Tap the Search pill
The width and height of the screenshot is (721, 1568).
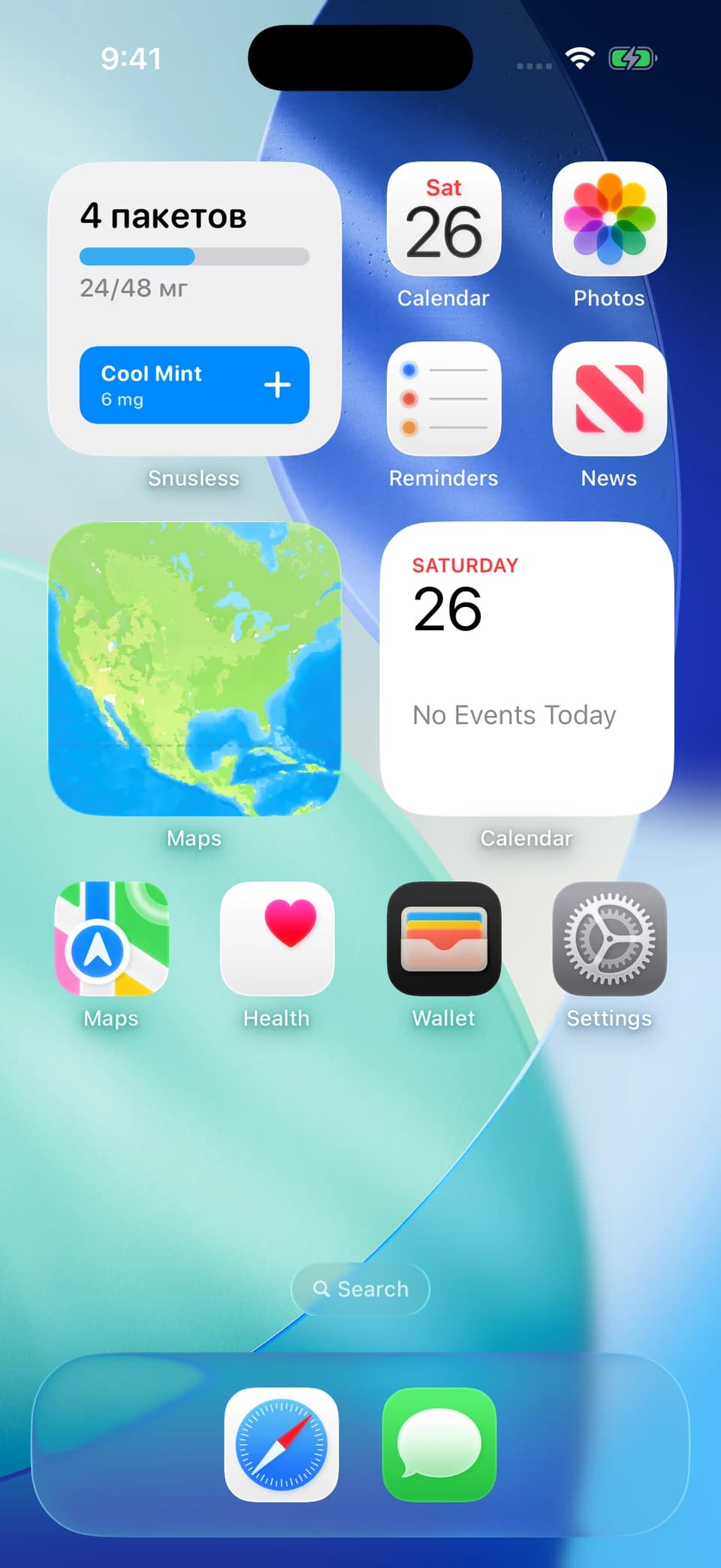360,1289
